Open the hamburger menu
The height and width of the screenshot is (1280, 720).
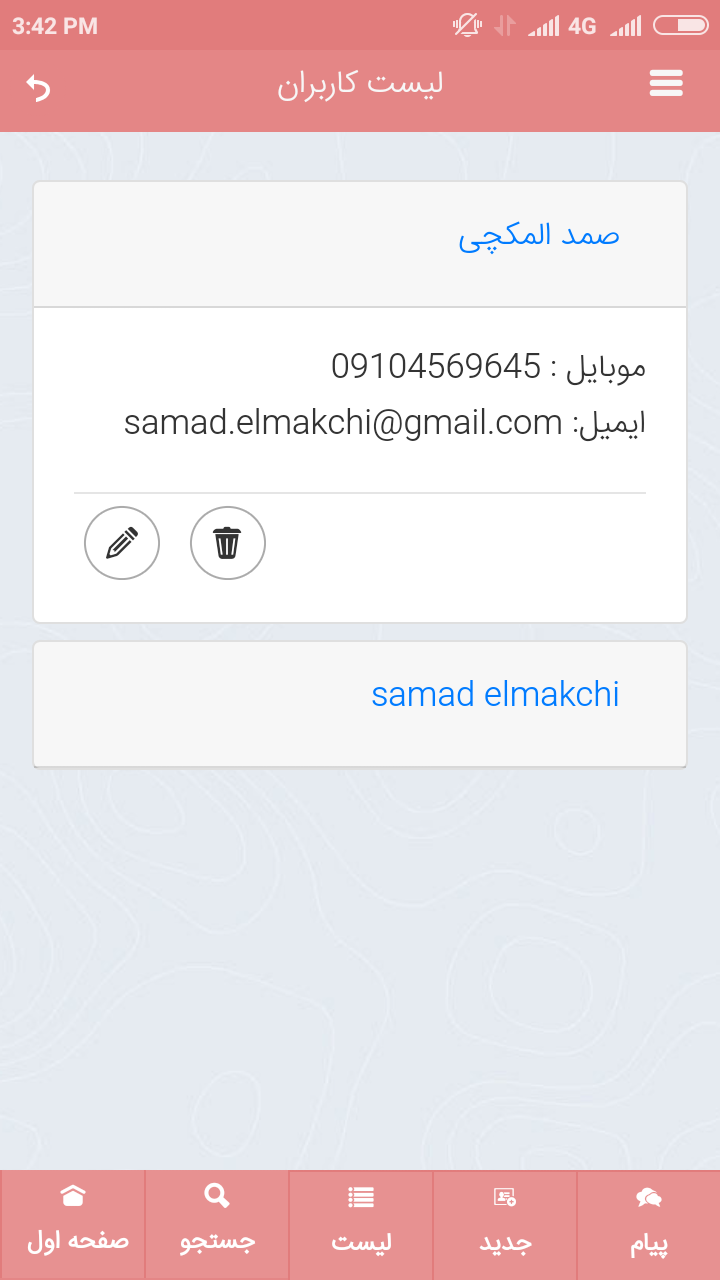[666, 83]
